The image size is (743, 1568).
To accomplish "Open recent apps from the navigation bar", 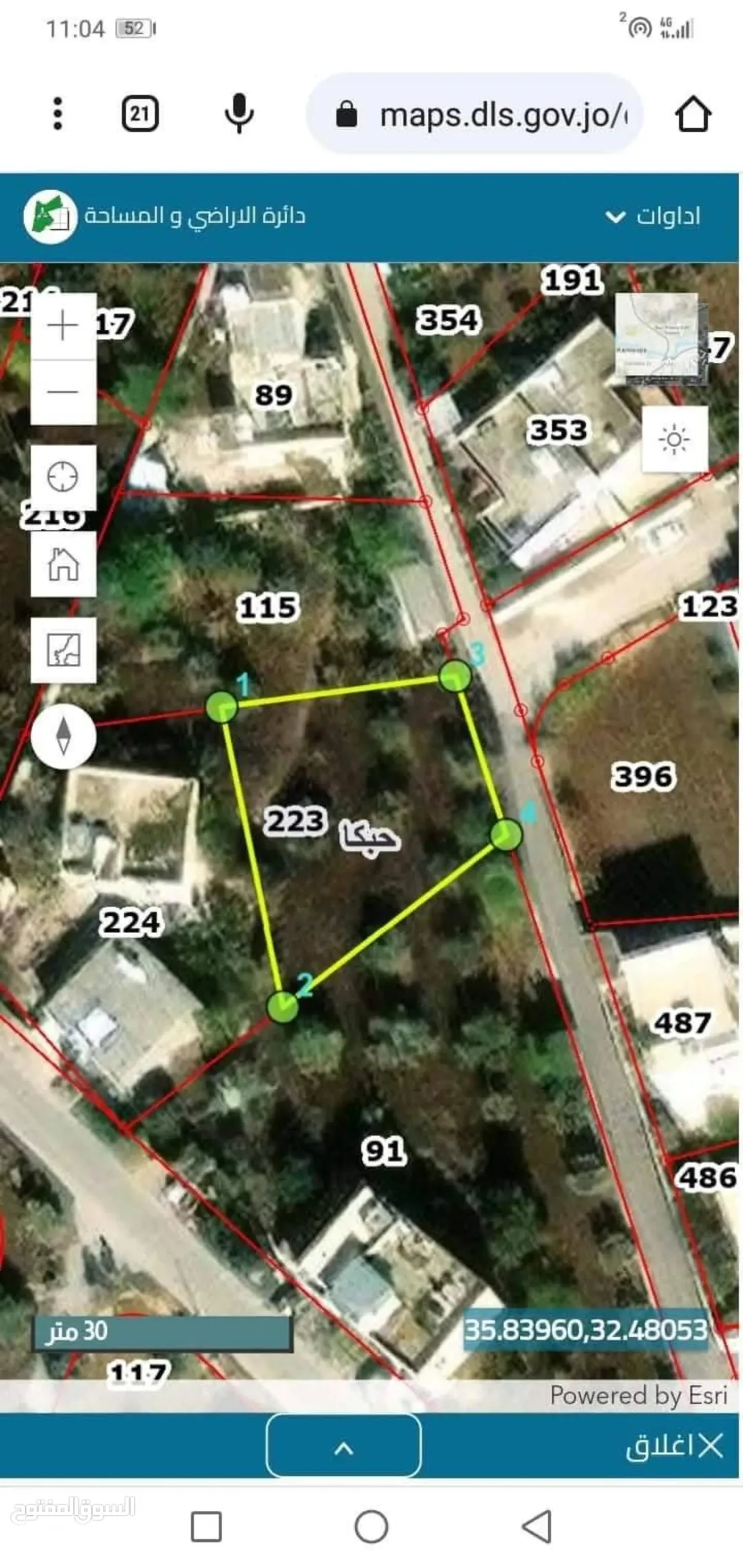I will pos(206,1527).
